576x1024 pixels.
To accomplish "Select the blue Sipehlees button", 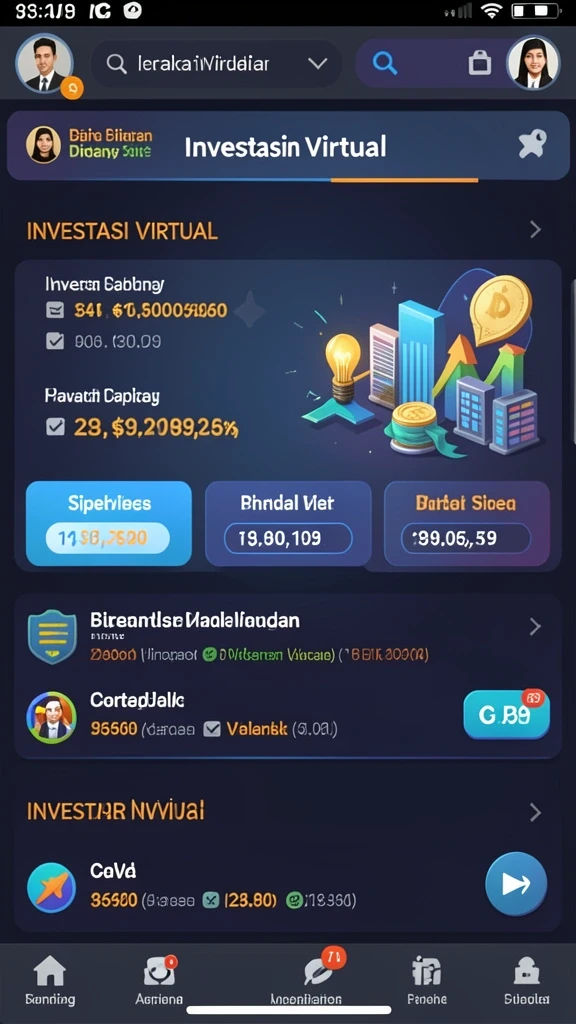I will pos(108,523).
